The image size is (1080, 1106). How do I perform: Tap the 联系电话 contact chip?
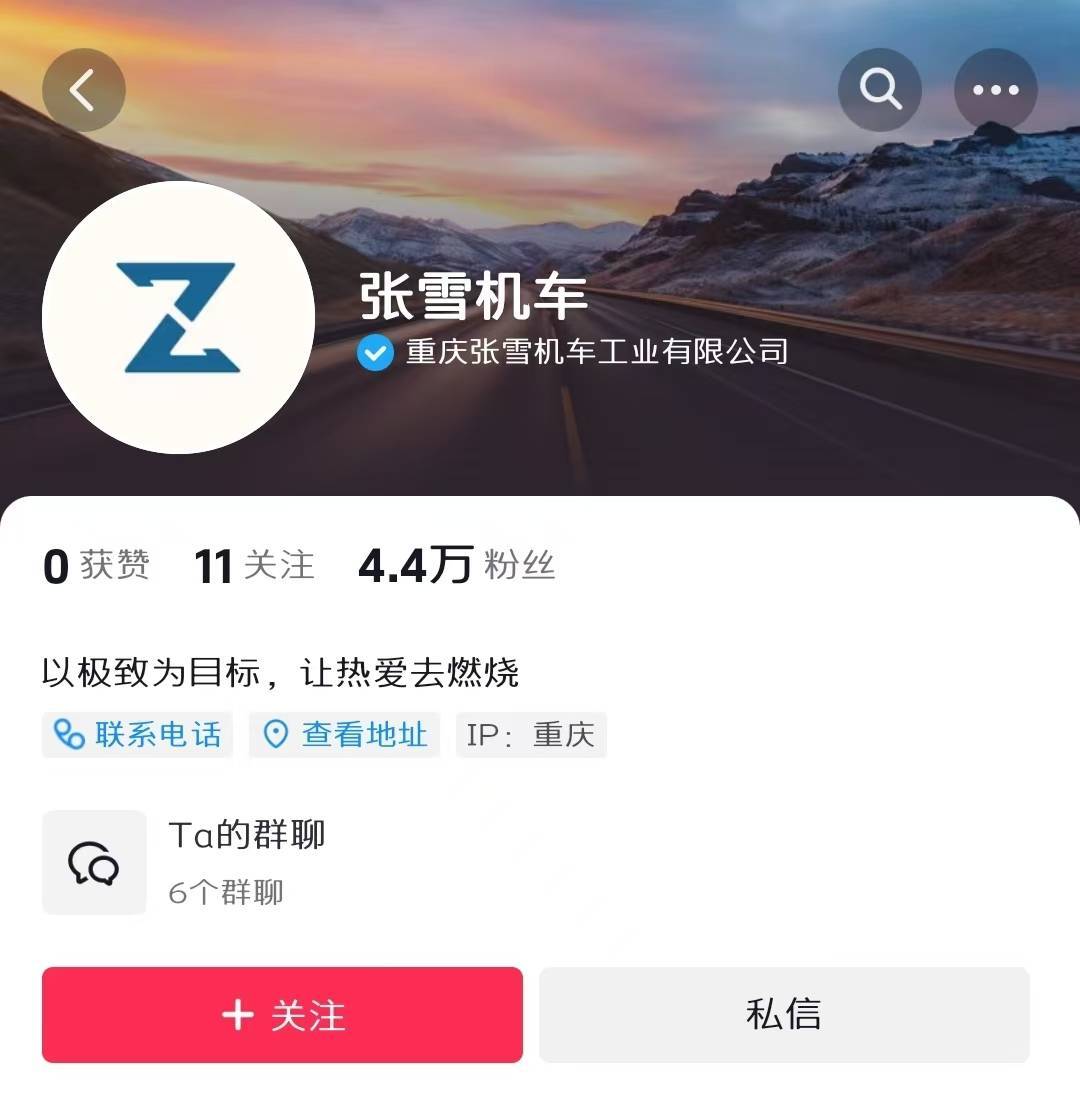pyautogui.click(x=138, y=735)
